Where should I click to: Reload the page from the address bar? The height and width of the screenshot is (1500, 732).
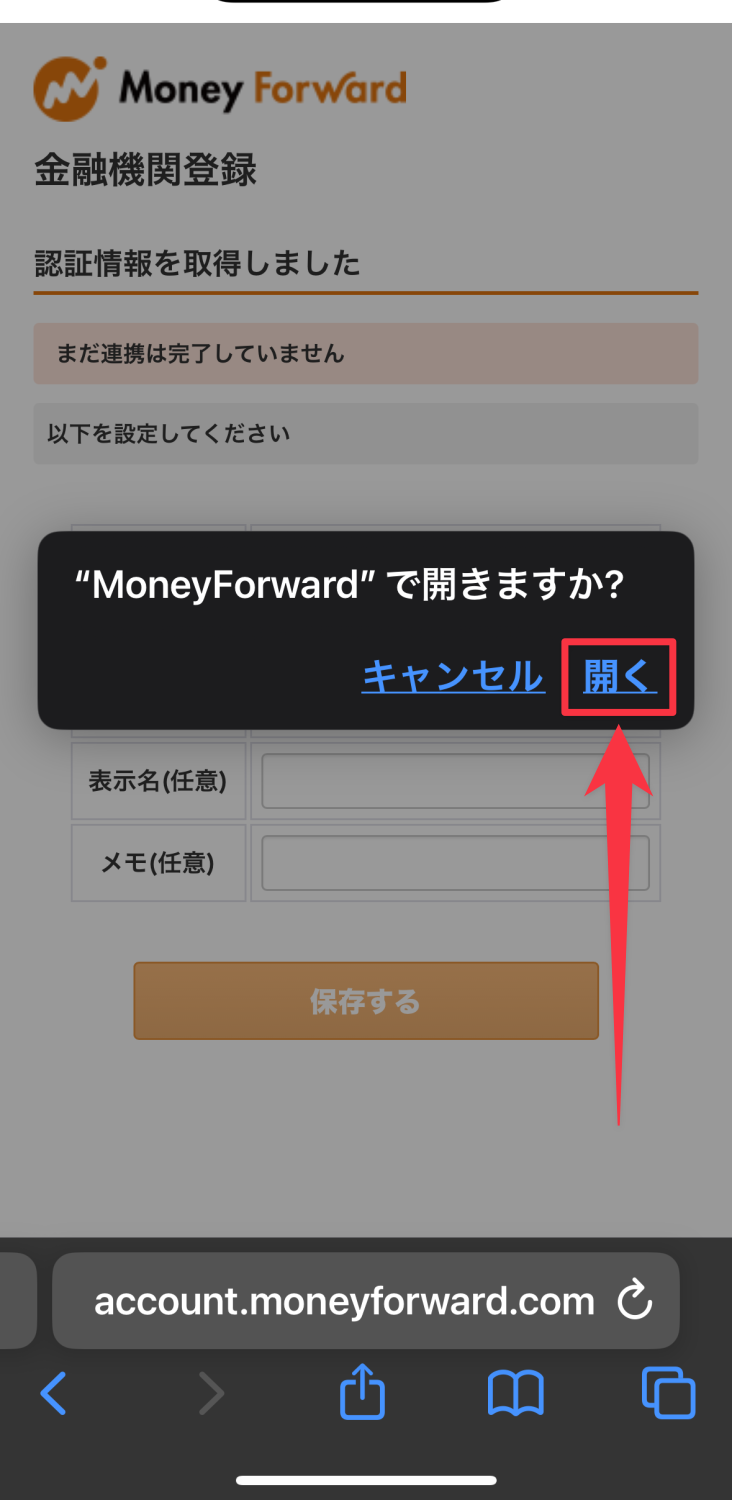point(635,1301)
